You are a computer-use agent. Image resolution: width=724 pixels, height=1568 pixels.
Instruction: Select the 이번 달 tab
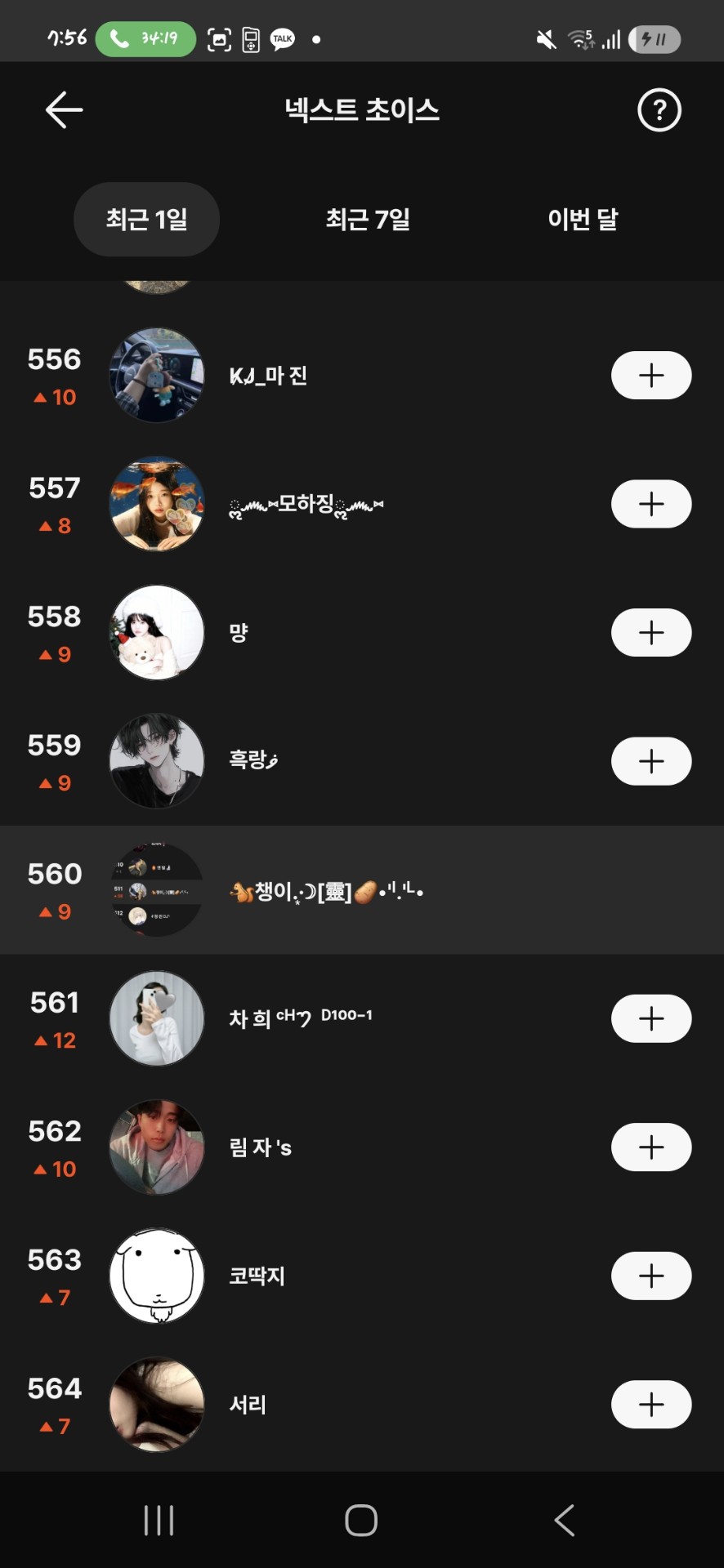pyautogui.click(x=583, y=219)
